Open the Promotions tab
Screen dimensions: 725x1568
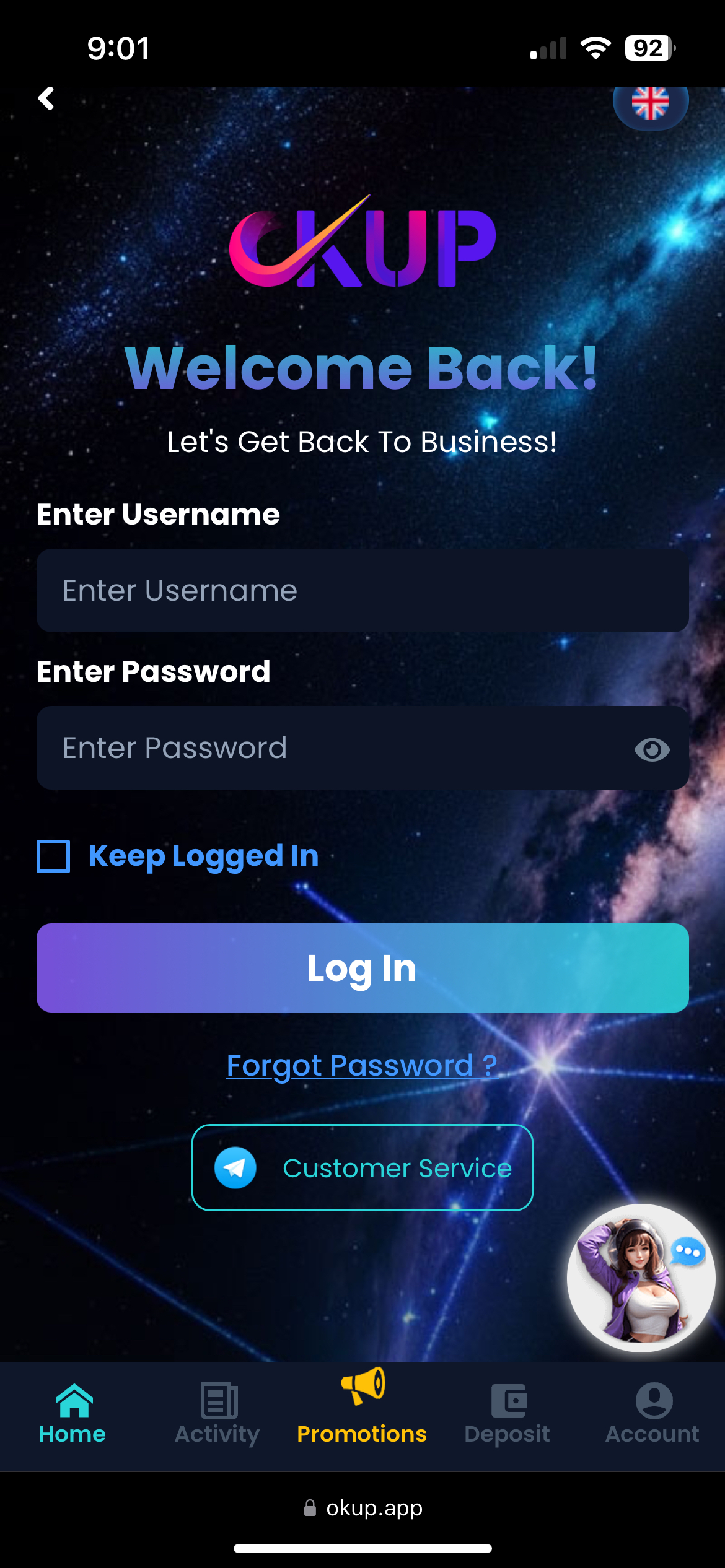pos(362,1409)
